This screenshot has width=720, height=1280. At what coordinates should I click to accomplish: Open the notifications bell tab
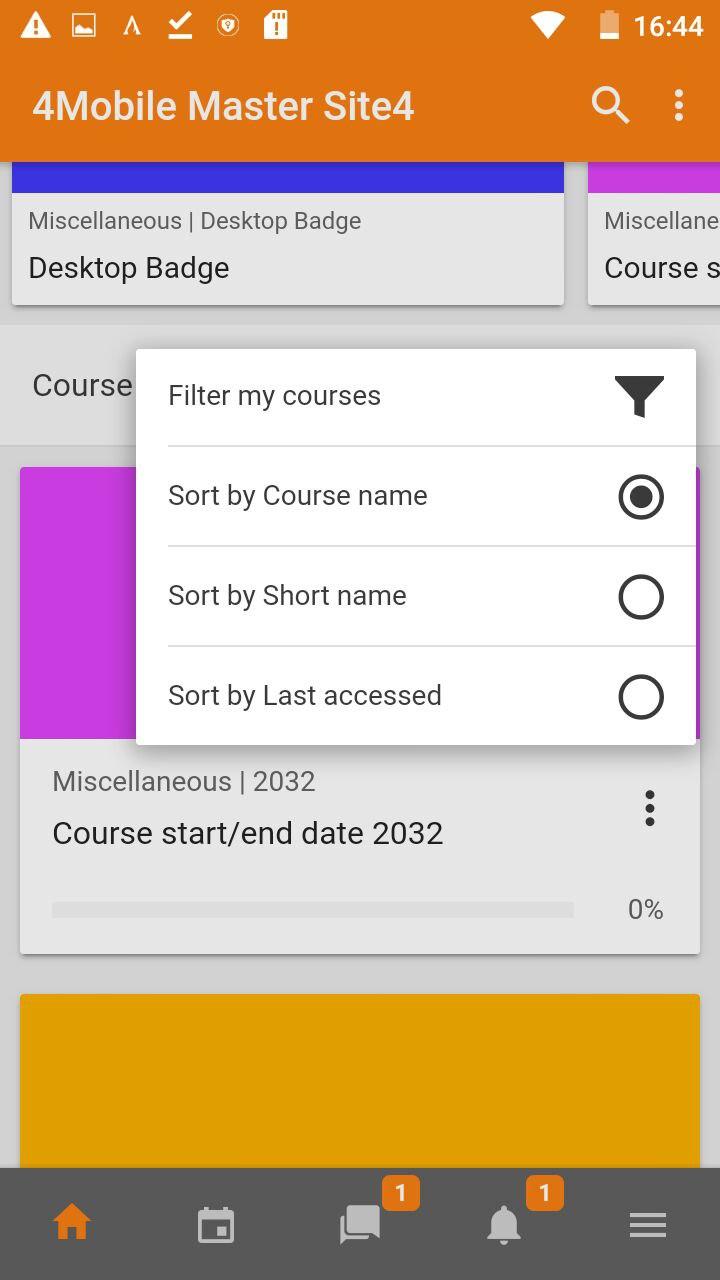(x=504, y=1224)
